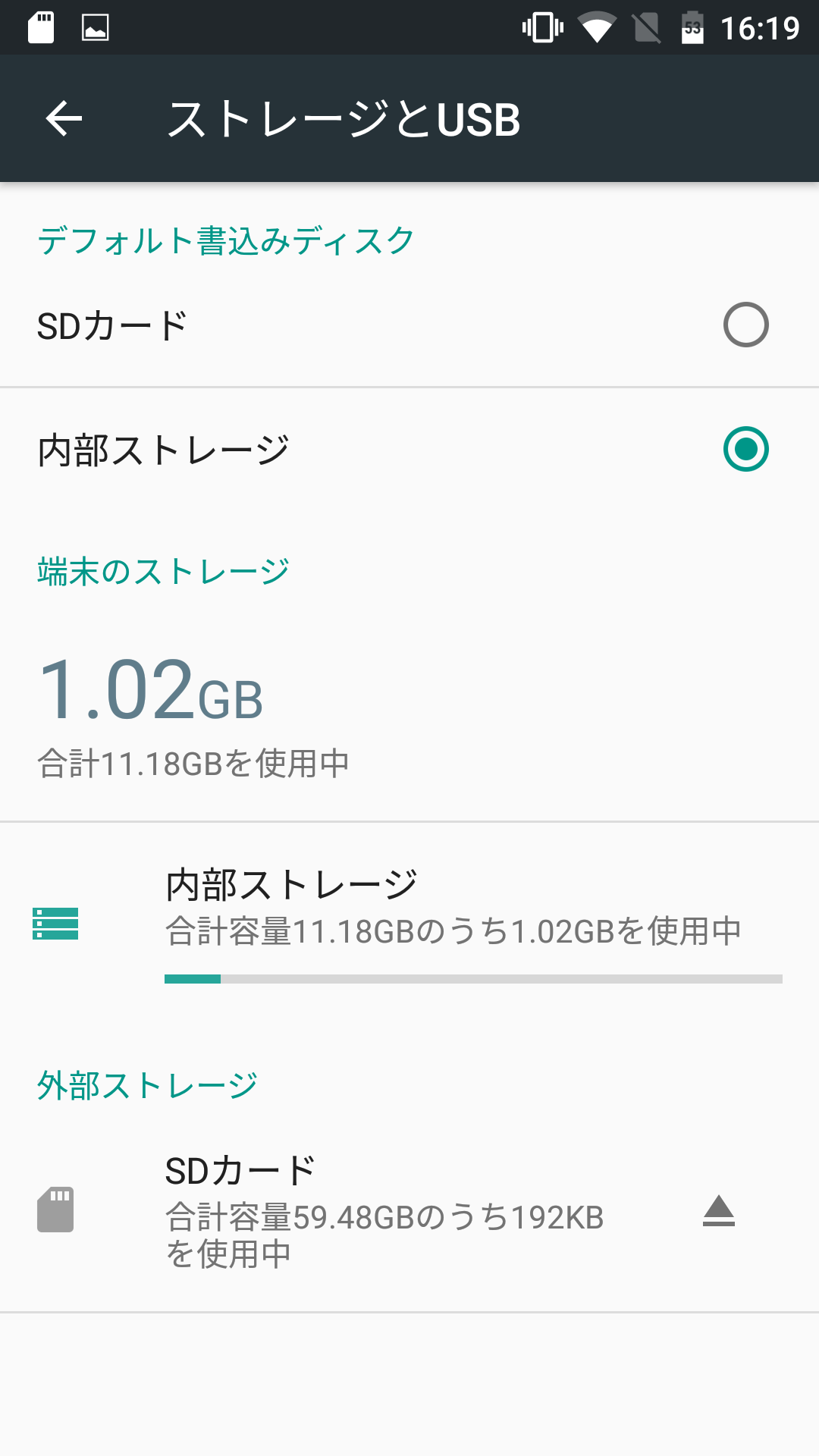Go back from ストレージとUSB screen
819x1456 pixels.
tap(64, 119)
